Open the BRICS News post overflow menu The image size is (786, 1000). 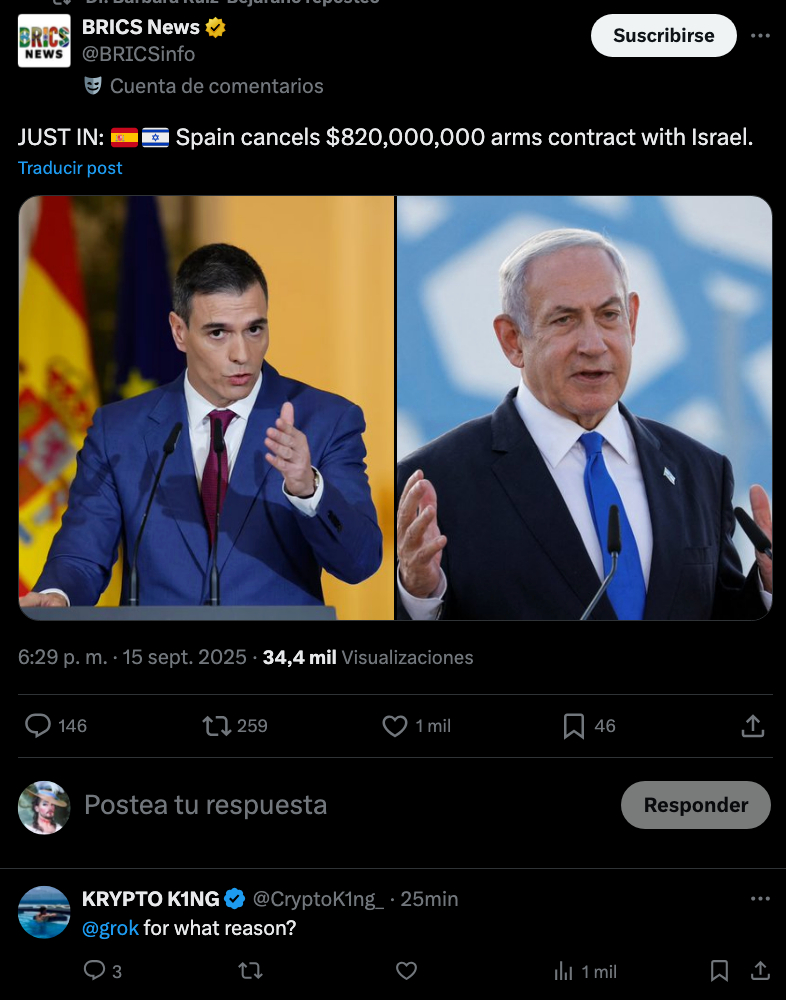pyautogui.click(x=760, y=36)
